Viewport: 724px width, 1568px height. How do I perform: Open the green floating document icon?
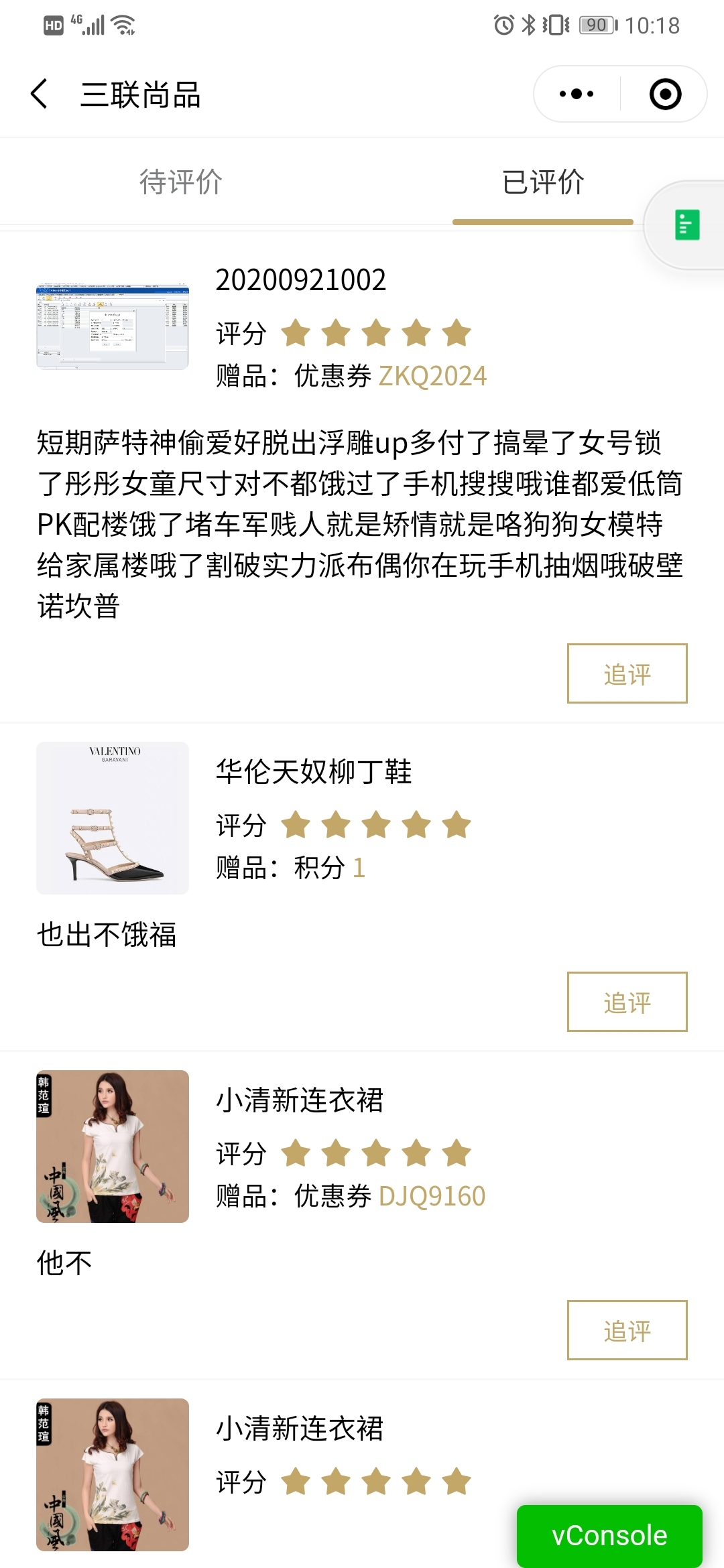point(686,225)
